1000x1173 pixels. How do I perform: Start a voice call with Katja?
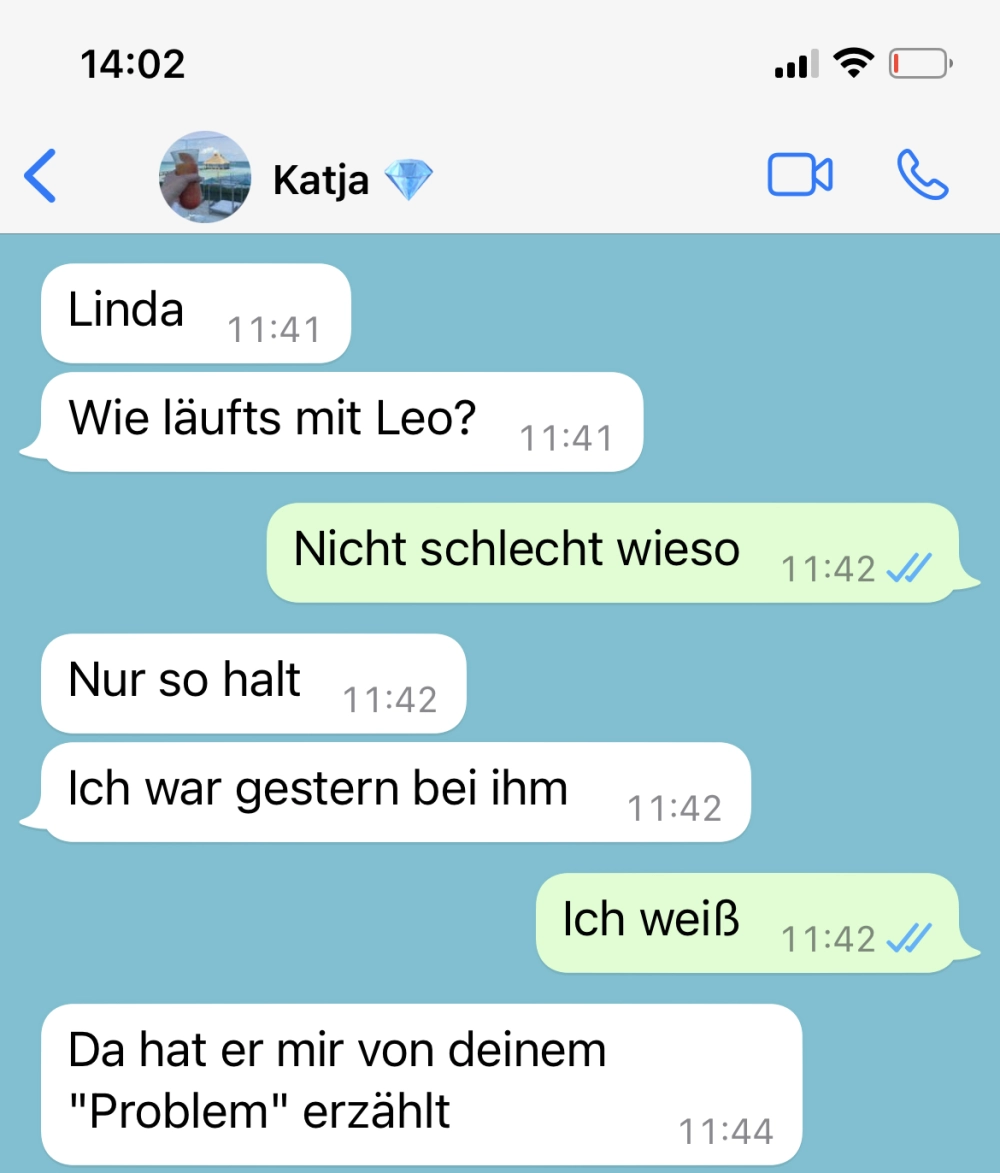click(x=922, y=176)
